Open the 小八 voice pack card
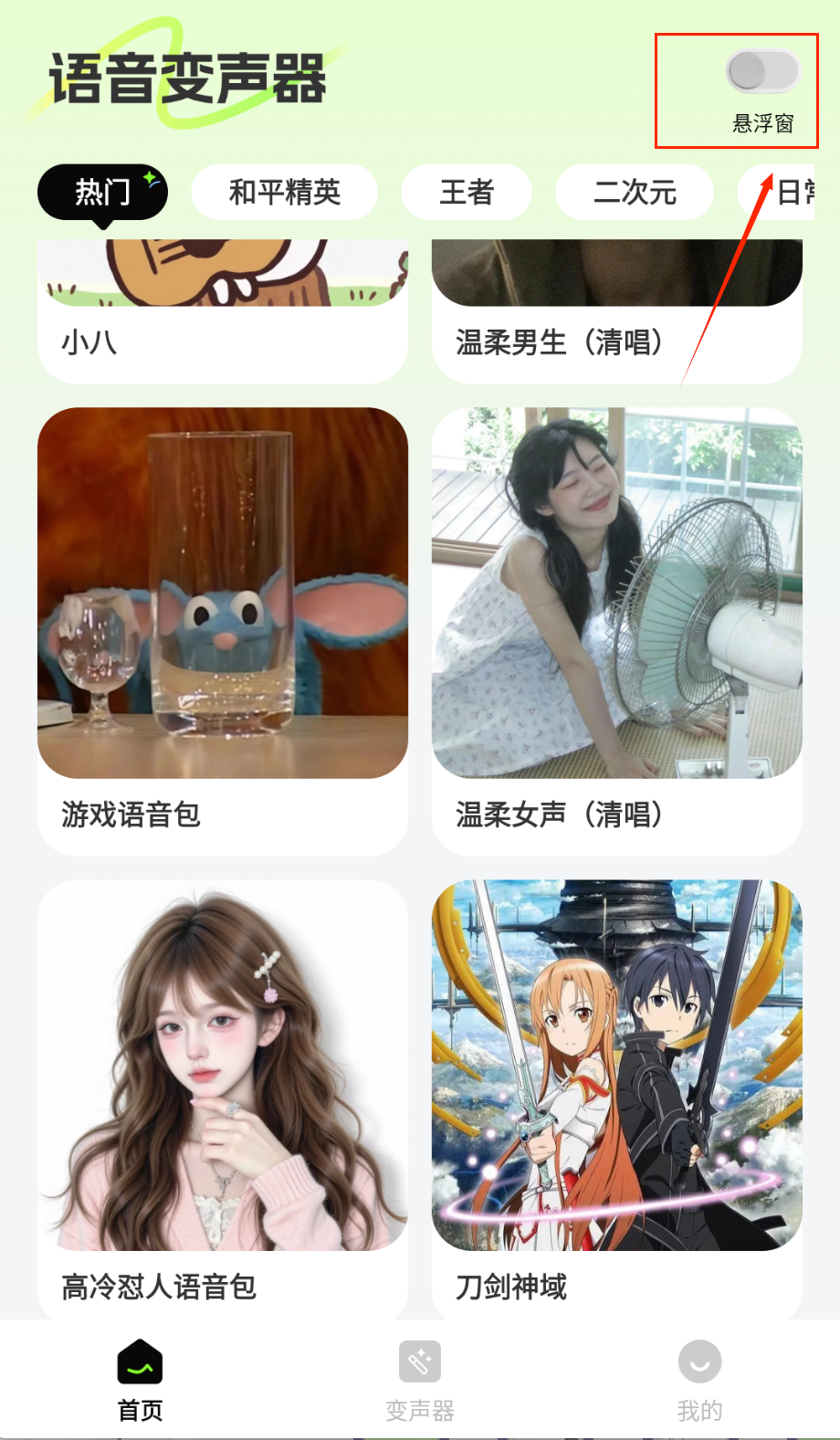The height and width of the screenshot is (1440, 840). (222, 310)
